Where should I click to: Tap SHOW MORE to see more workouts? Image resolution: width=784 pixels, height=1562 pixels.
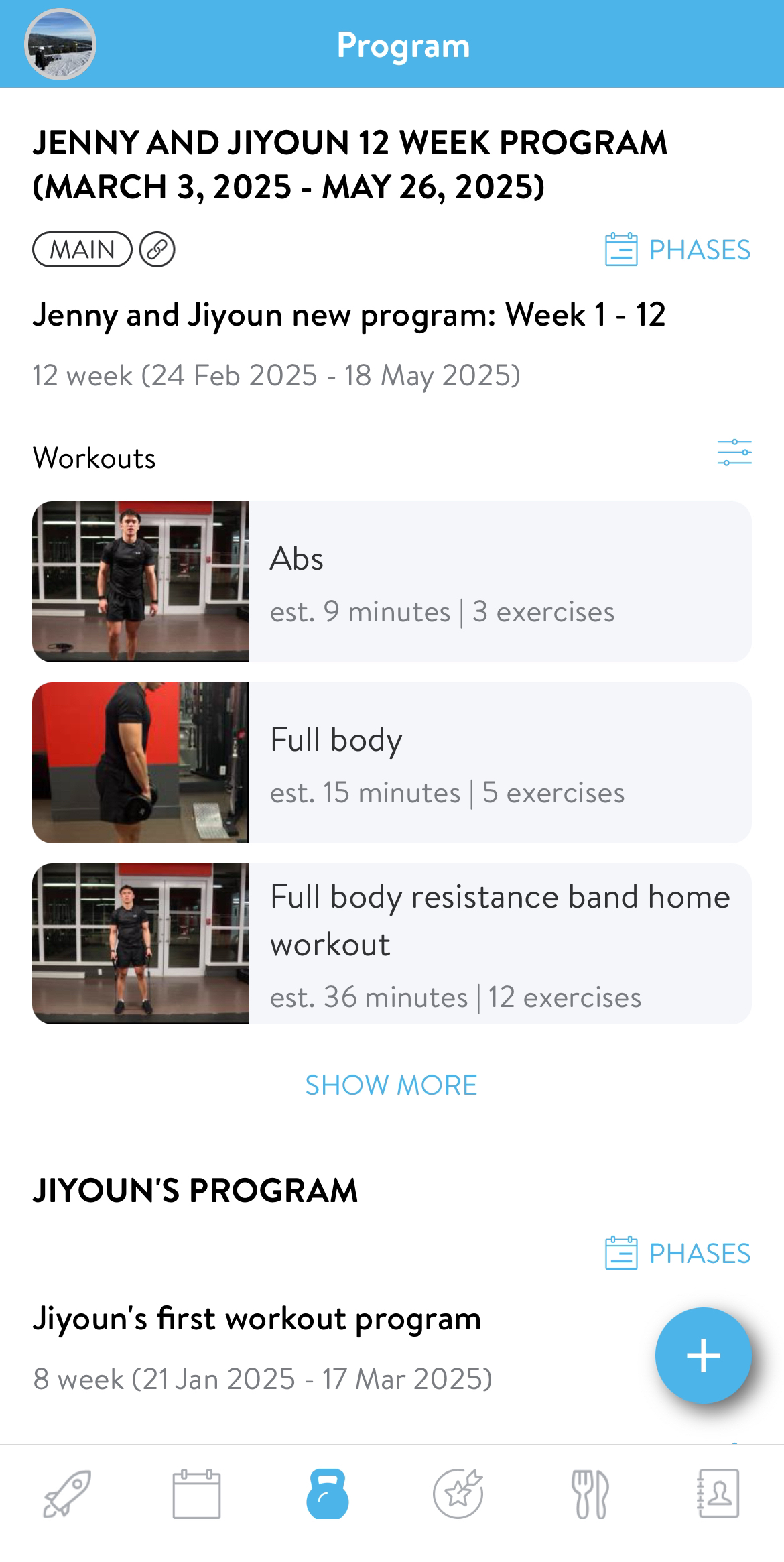pyautogui.click(x=391, y=1085)
